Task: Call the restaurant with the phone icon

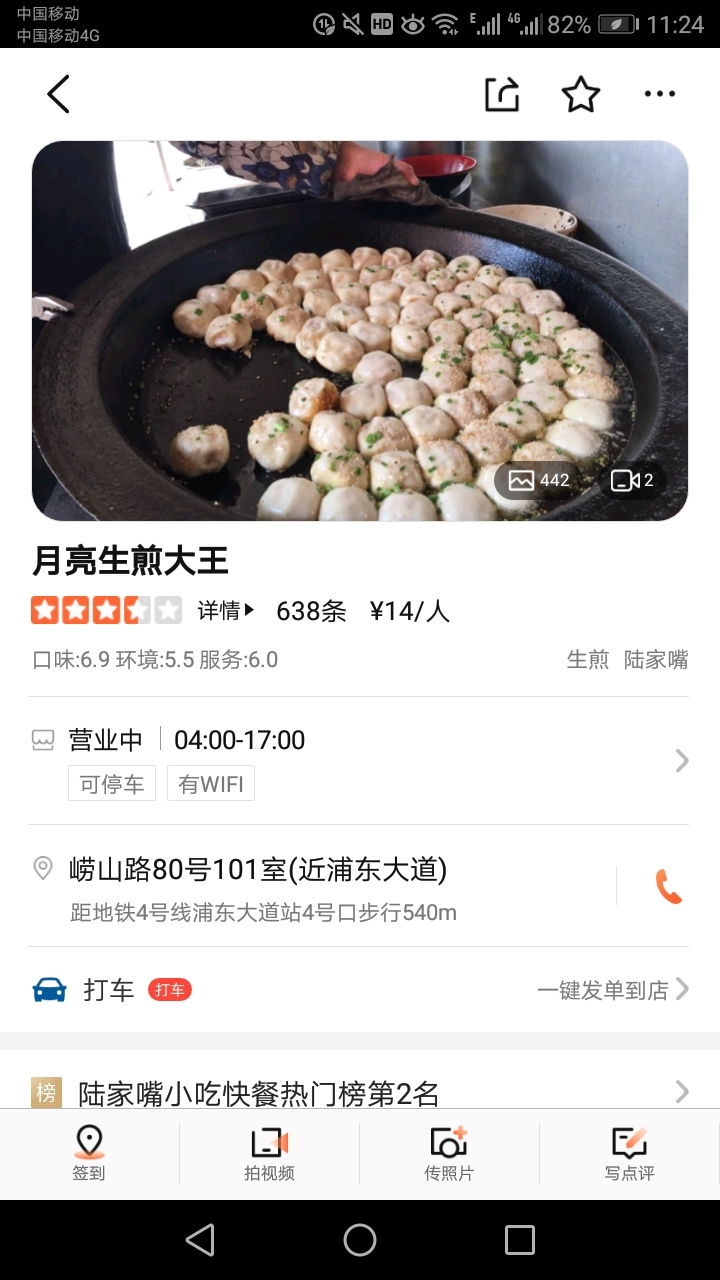Action: coord(668,886)
